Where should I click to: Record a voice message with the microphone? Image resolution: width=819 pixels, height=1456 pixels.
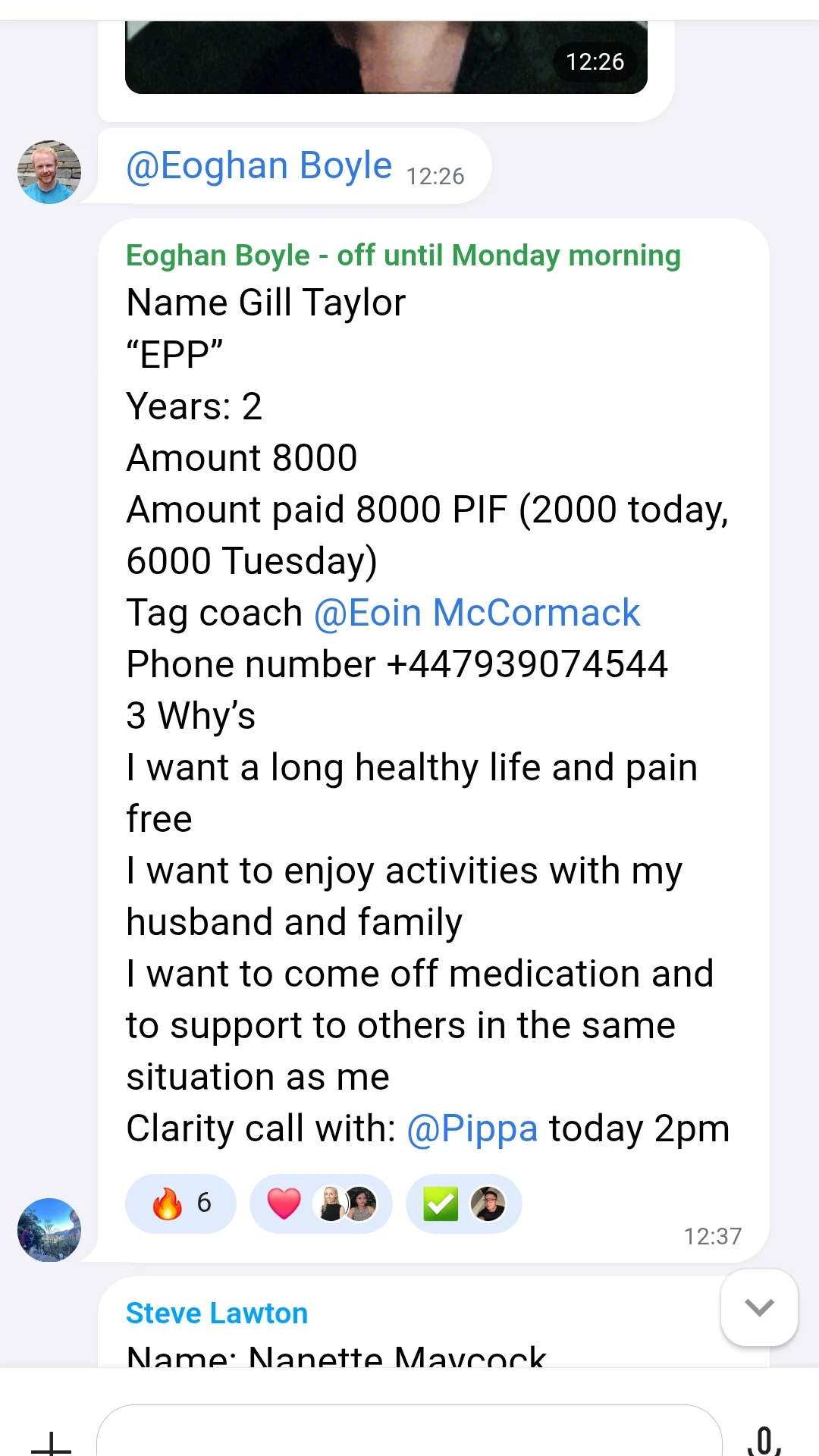tap(764, 1439)
